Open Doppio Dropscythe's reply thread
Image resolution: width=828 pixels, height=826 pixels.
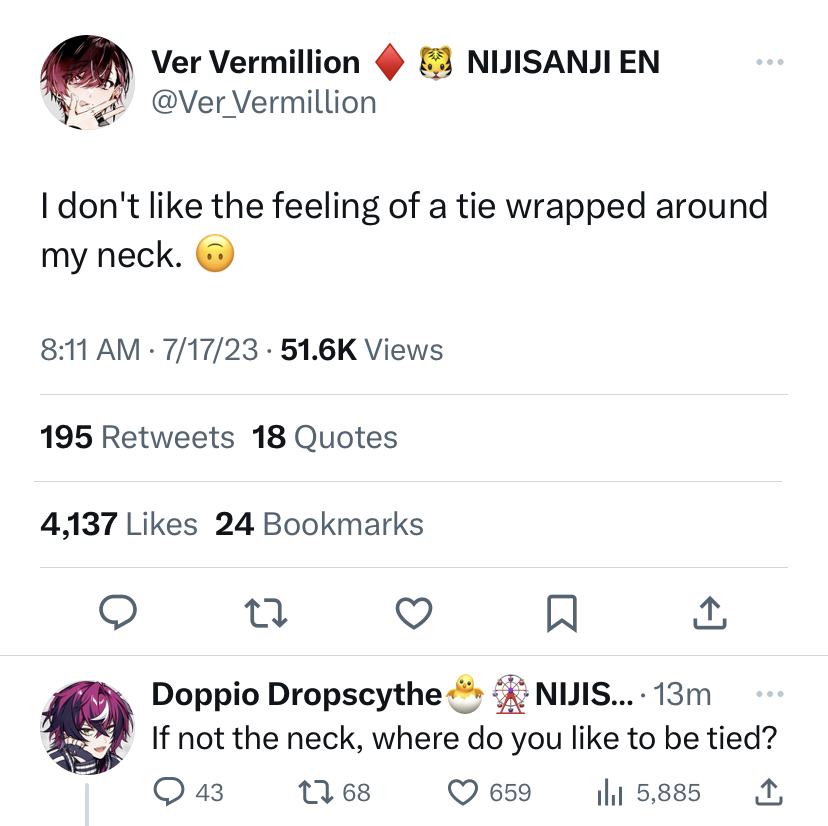pyautogui.click(x=464, y=740)
